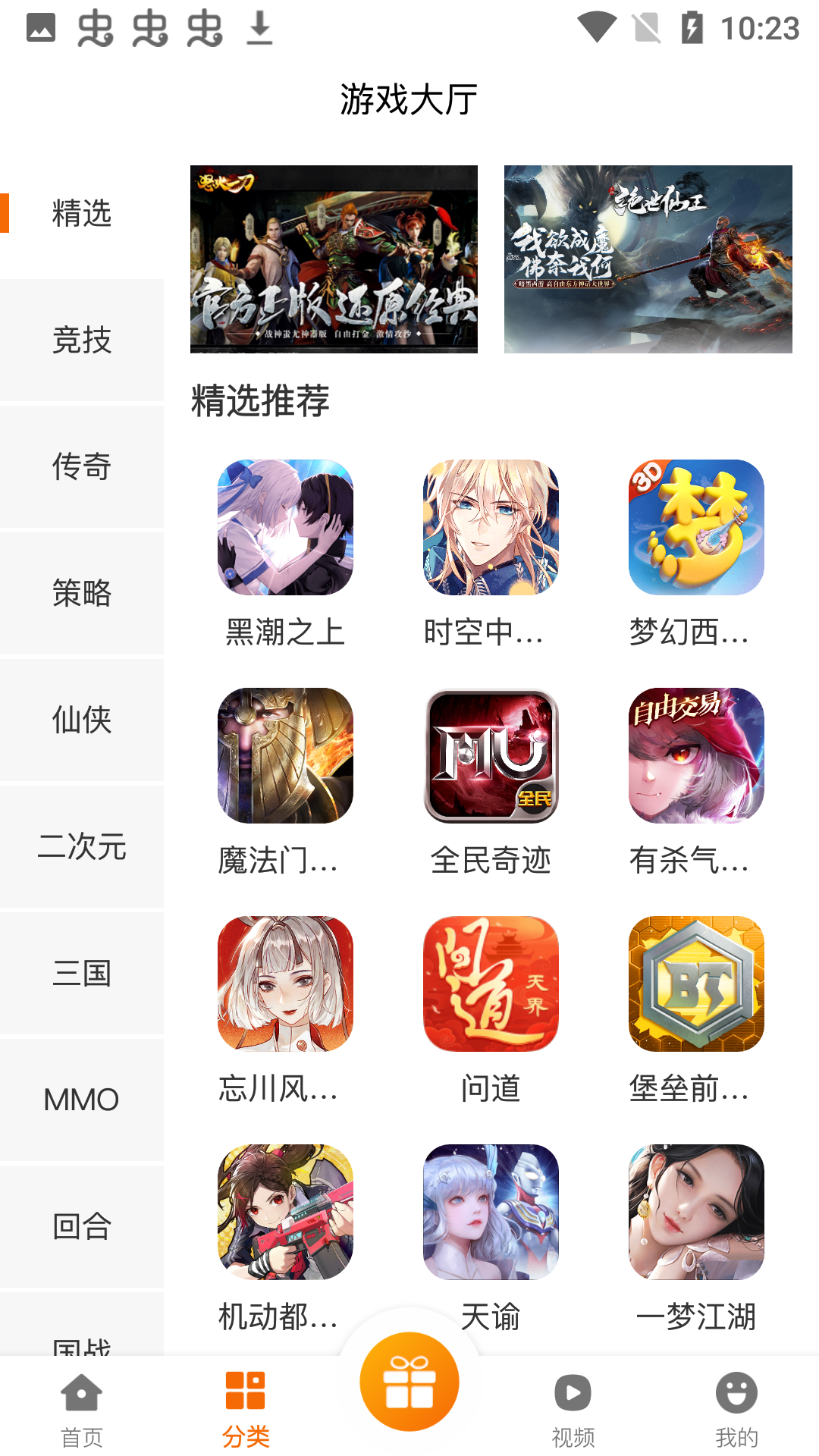Open the left 官方正版 banner
The width and height of the screenshot is (819, 1456).
click(334, 260)
